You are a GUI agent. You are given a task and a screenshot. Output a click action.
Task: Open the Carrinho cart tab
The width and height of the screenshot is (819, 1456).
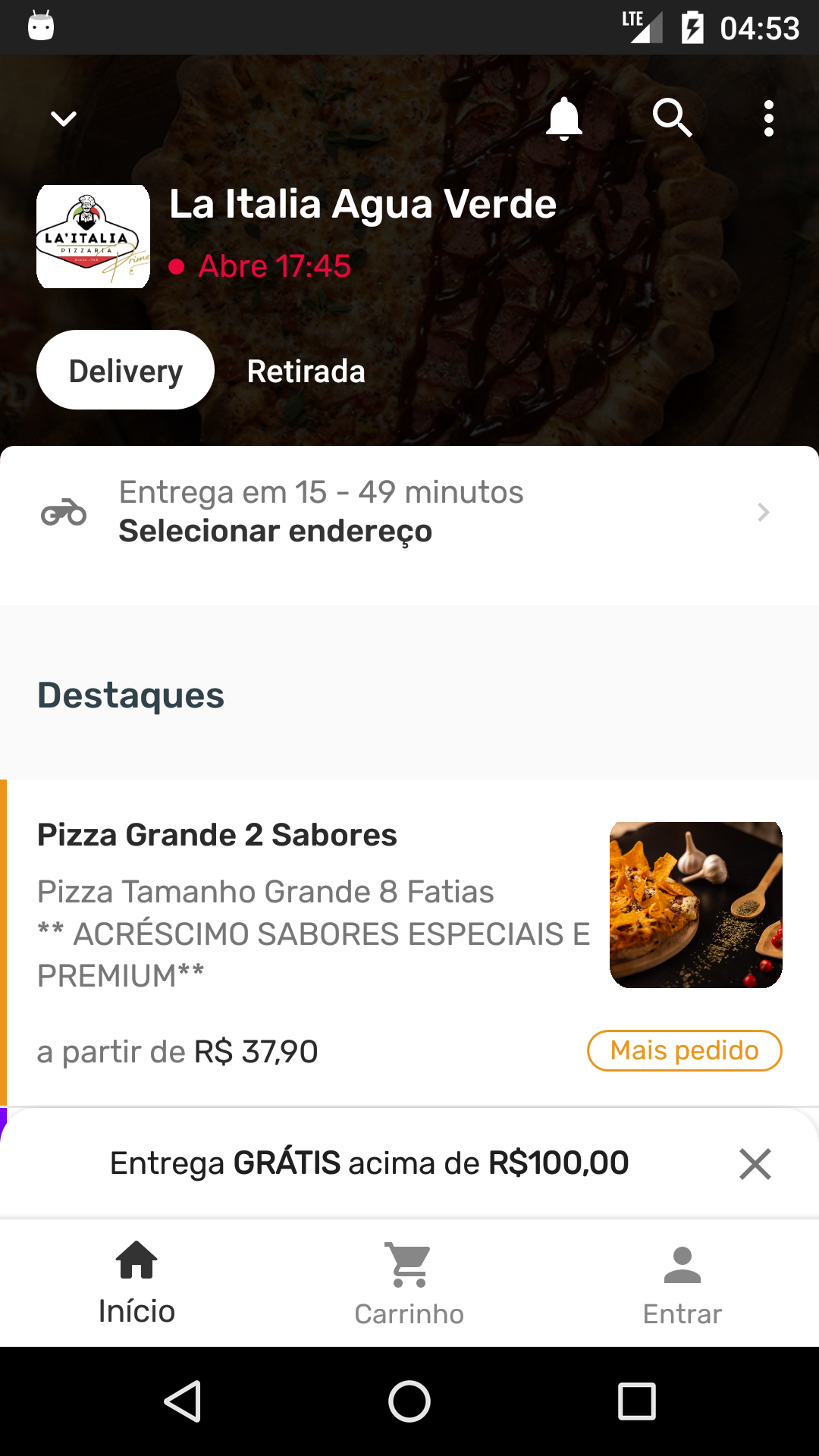(409, 1282)
